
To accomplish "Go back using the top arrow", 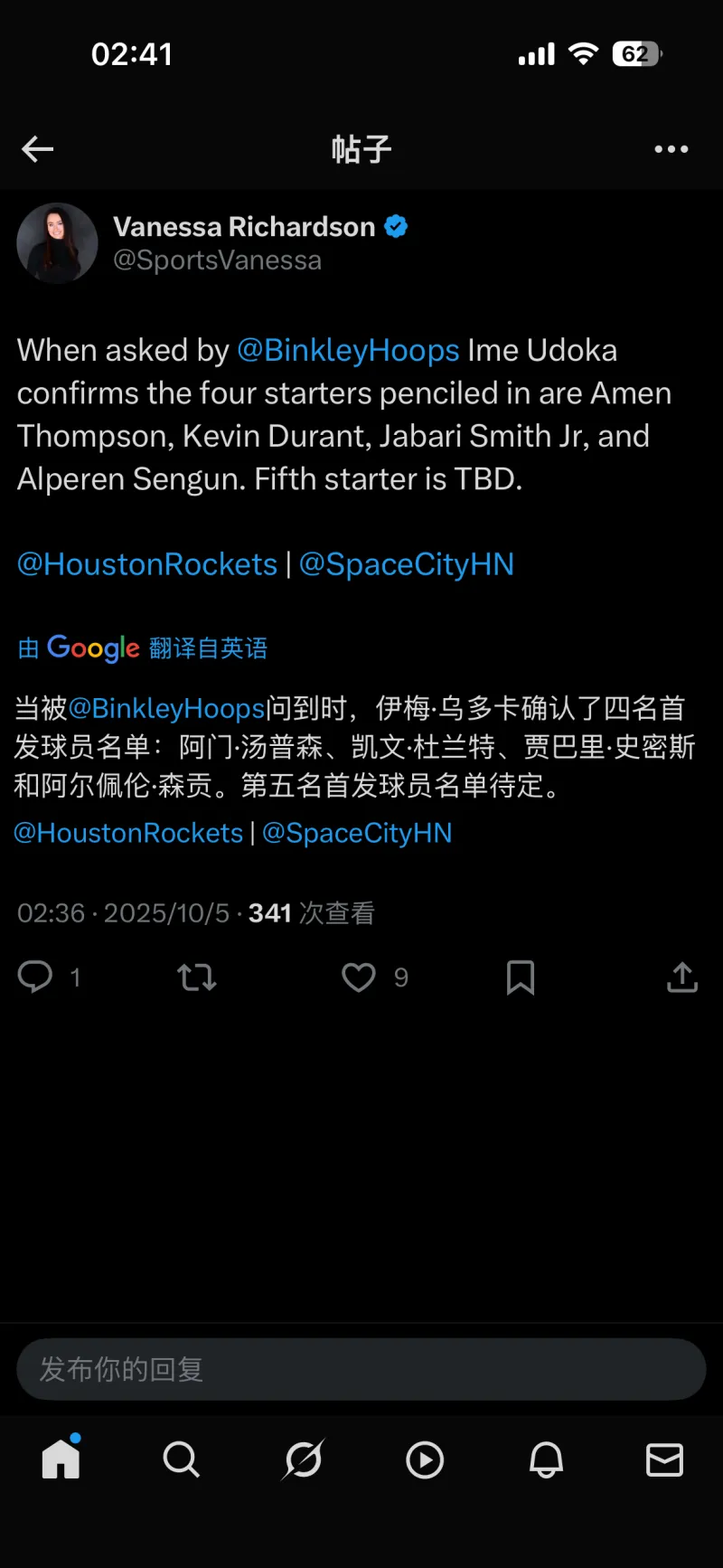I will point(38,149).
